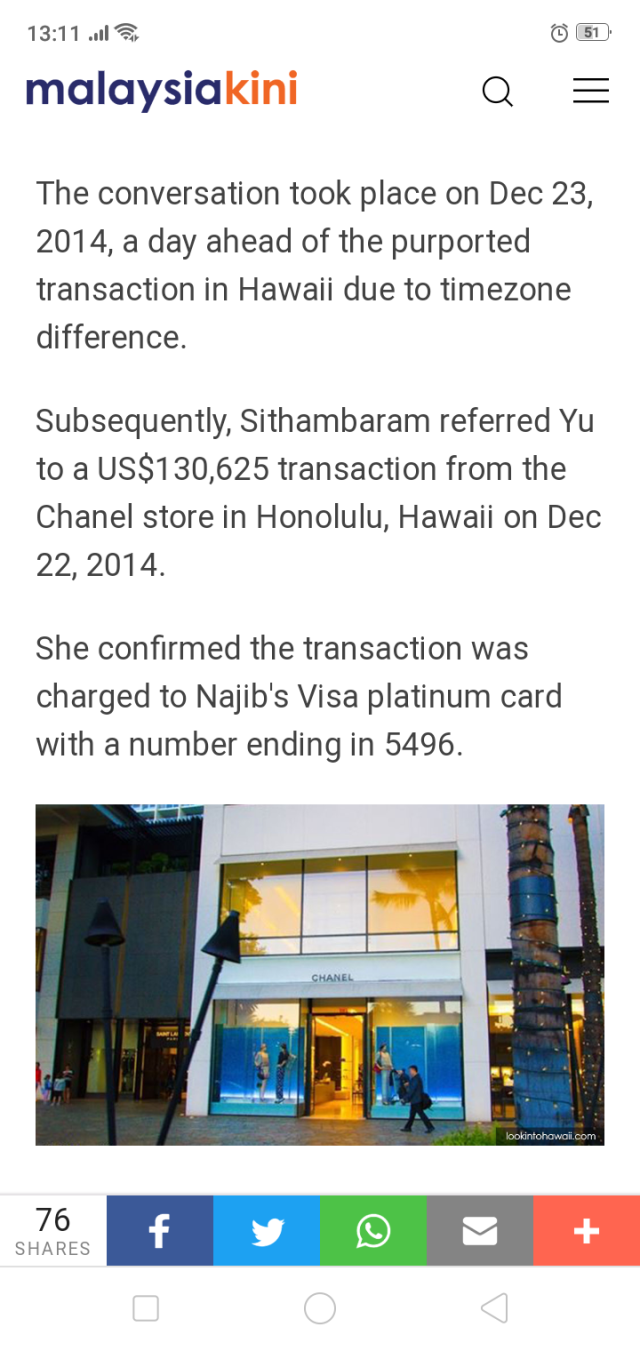Share this article on Facebook
Screen dimensions: 640x1351
(x=160, y=1231)
